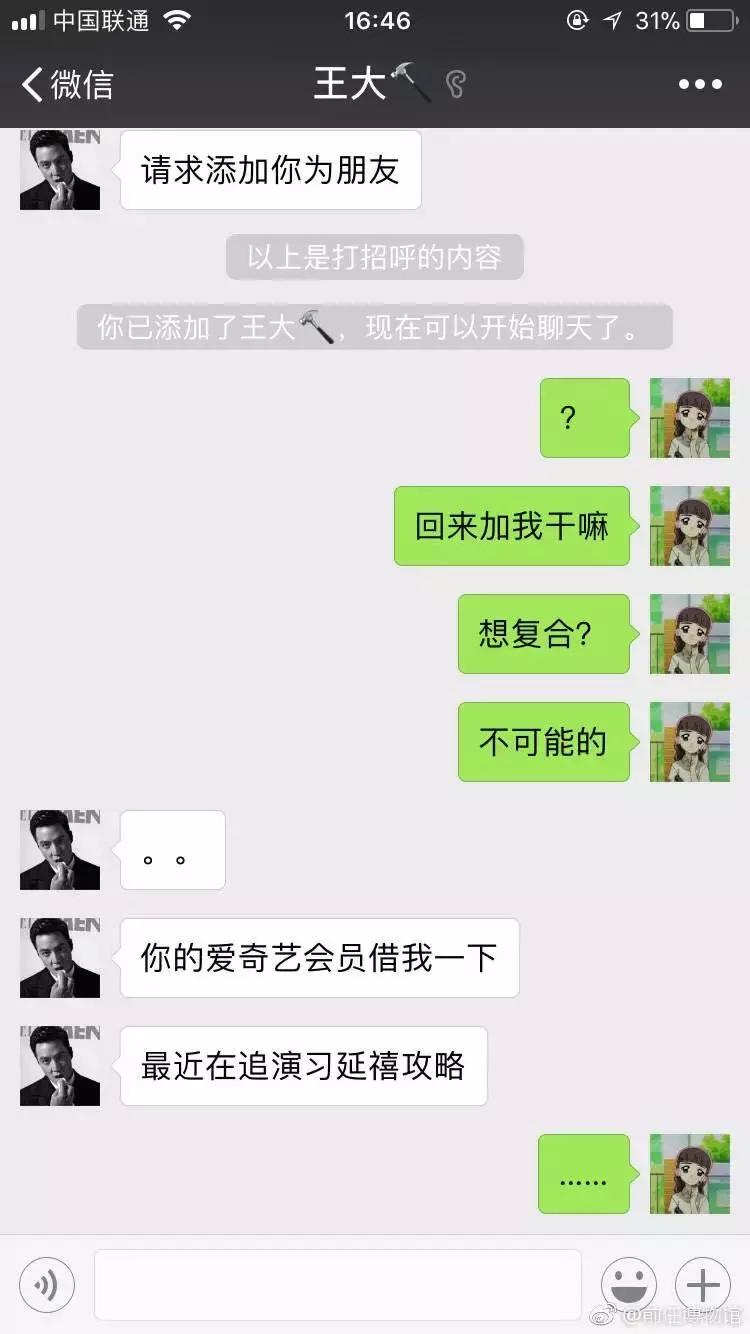Tap the bubble 你的爱奇艺会员借我一下
This screenshot has width=750, height=1334.
coord(320,957)
